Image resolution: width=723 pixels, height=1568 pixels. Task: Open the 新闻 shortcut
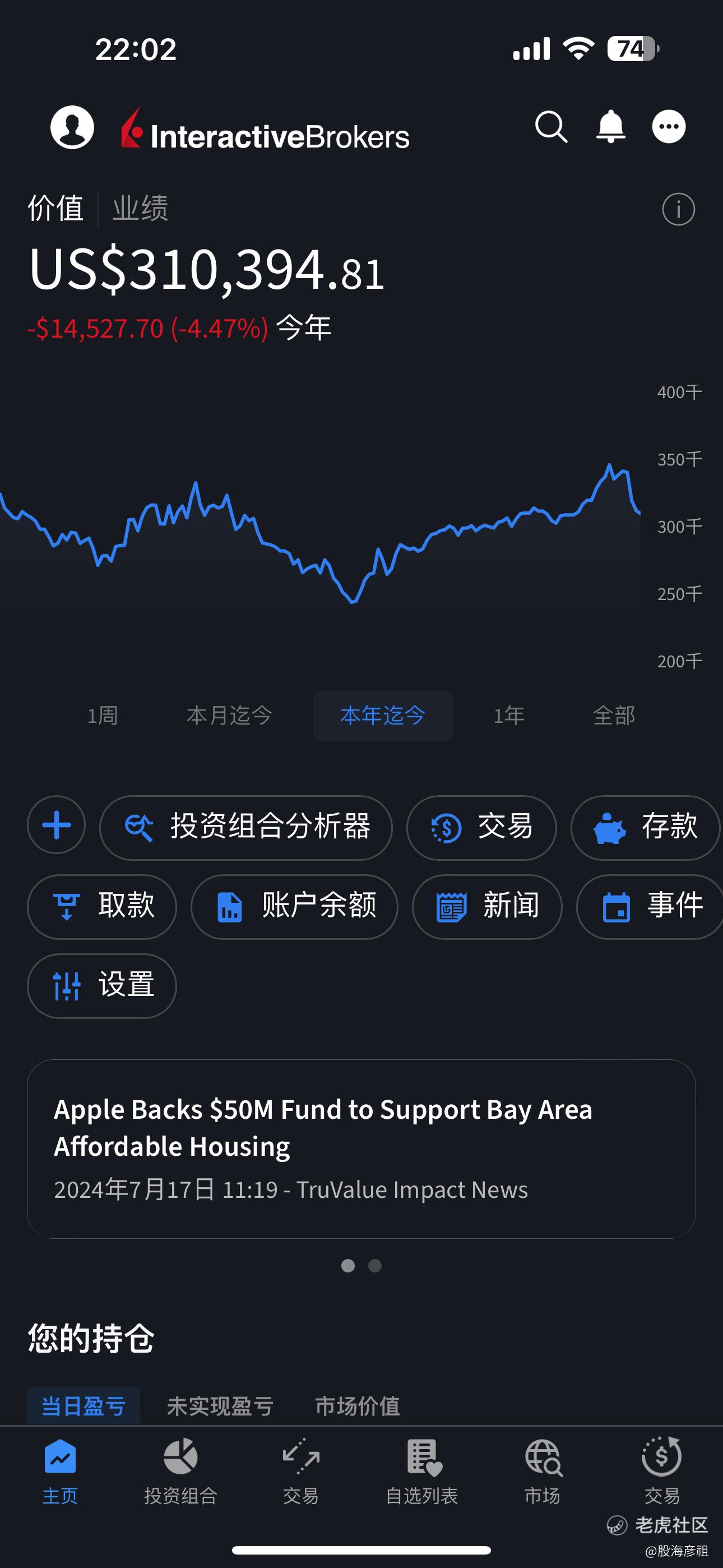coord(487,907)
